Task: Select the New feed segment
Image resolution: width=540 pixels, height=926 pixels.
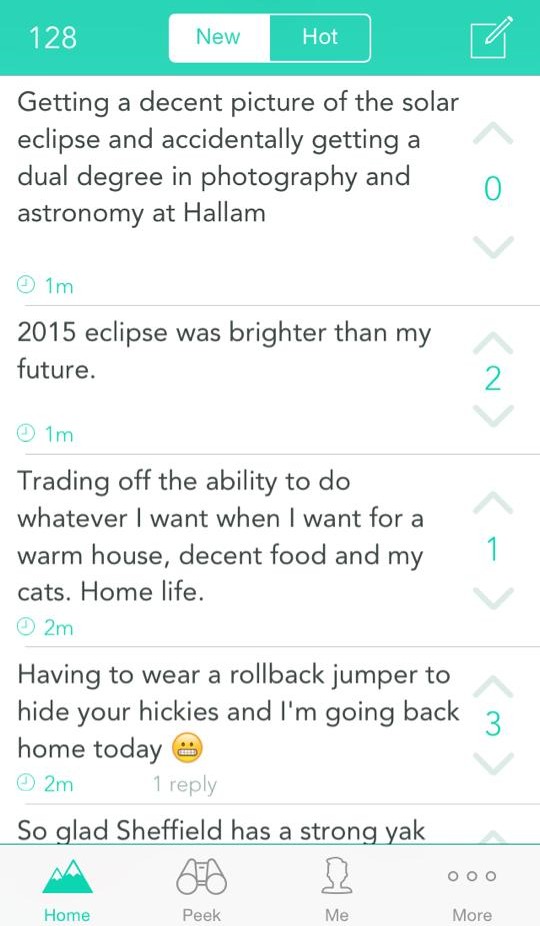Action: [x=219, y=38]
